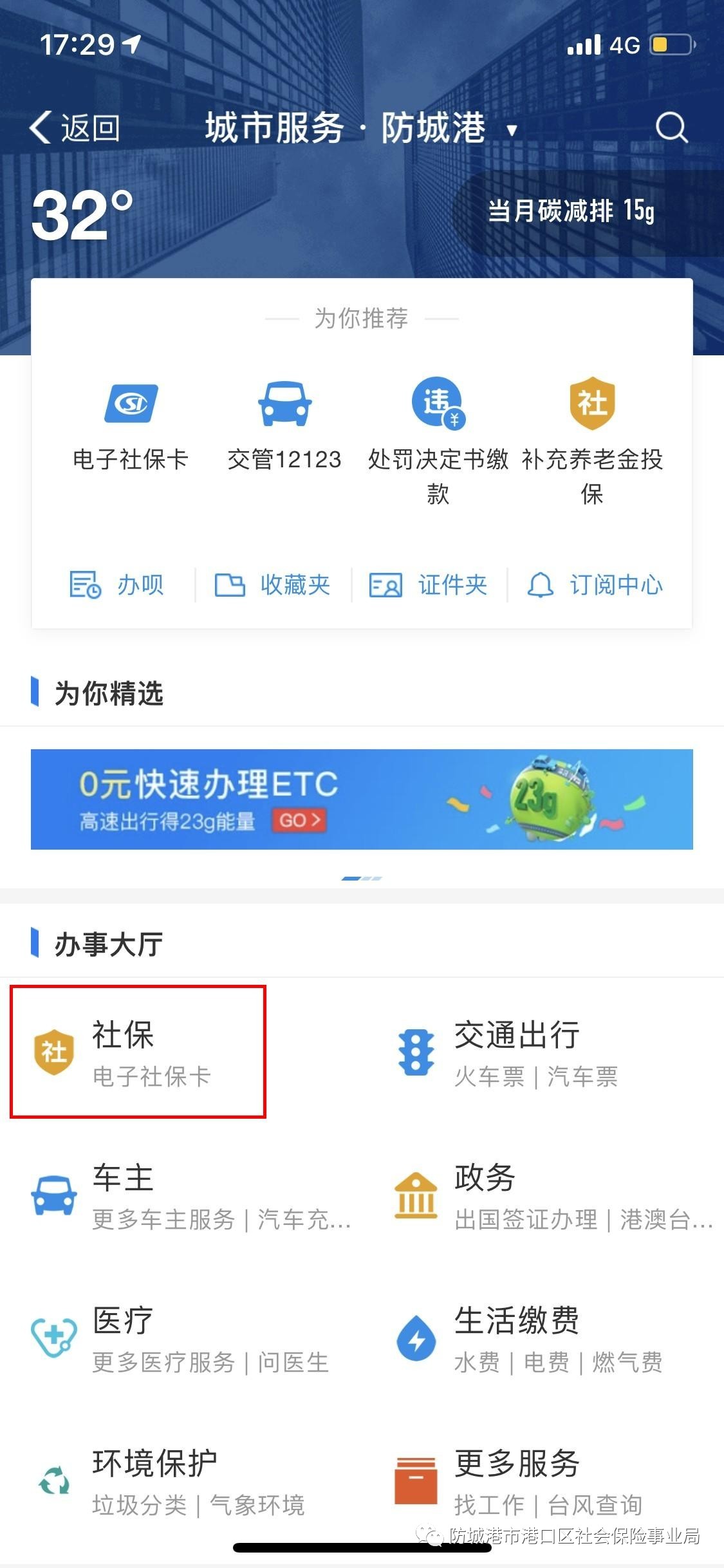Go back with the 返回 button

[75, 127]
